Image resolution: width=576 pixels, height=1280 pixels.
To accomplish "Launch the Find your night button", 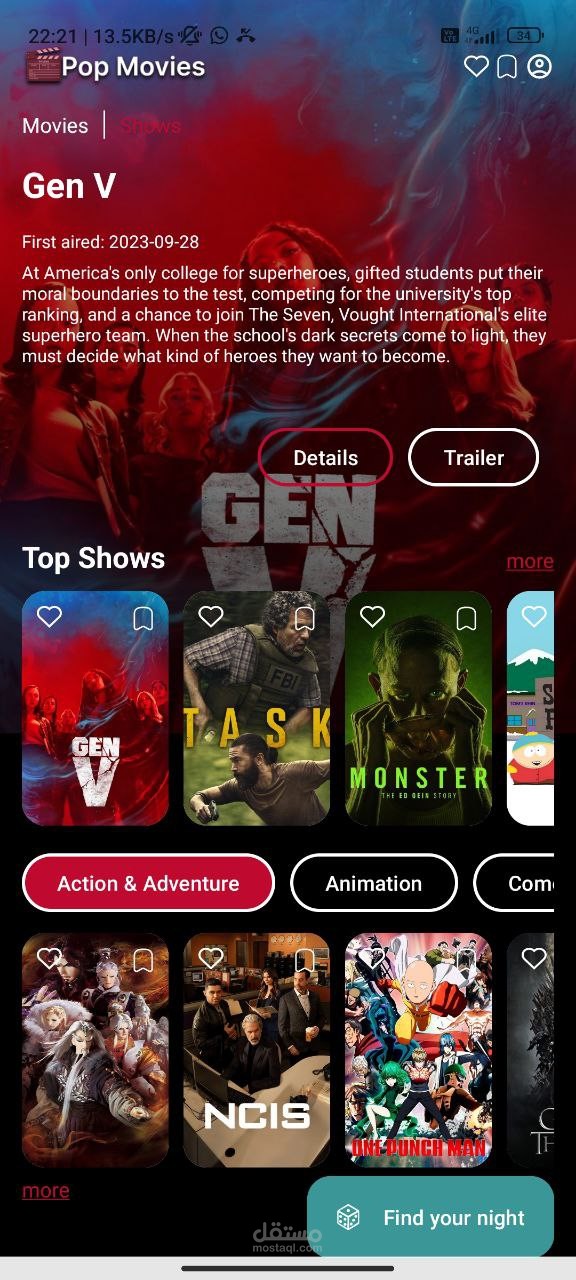I will 430,1217.
